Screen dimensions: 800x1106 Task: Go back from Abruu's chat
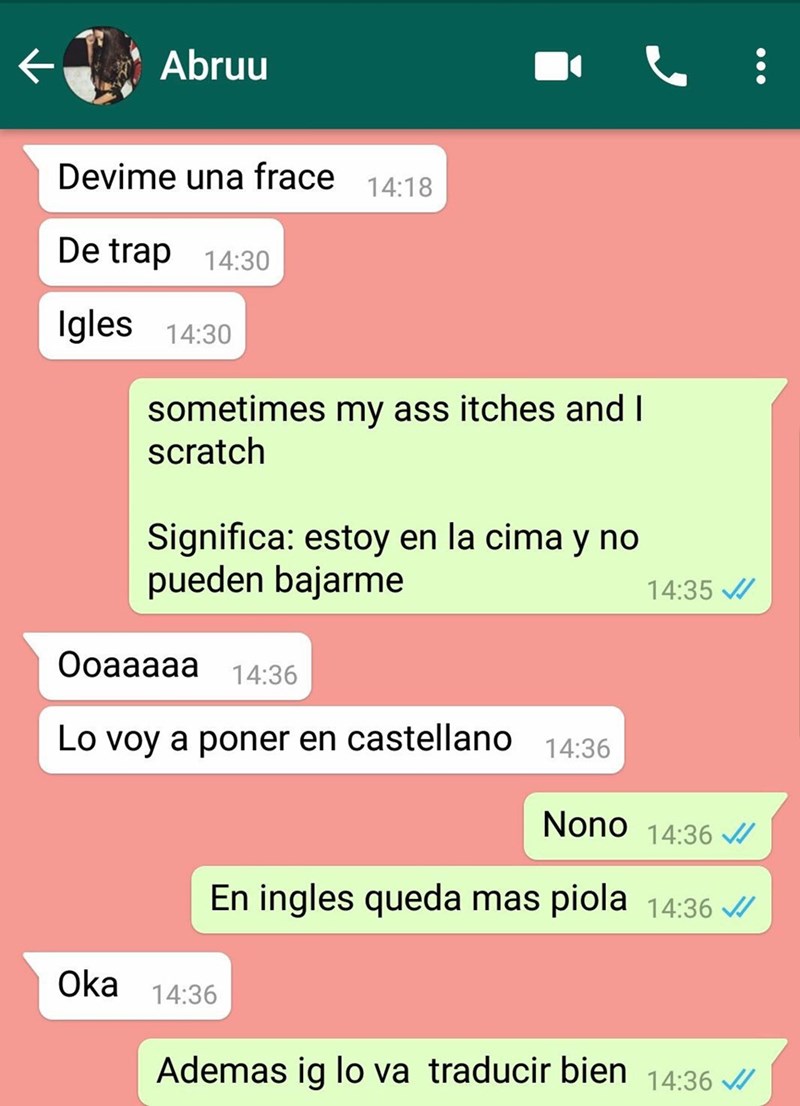(x=35, y=66)
